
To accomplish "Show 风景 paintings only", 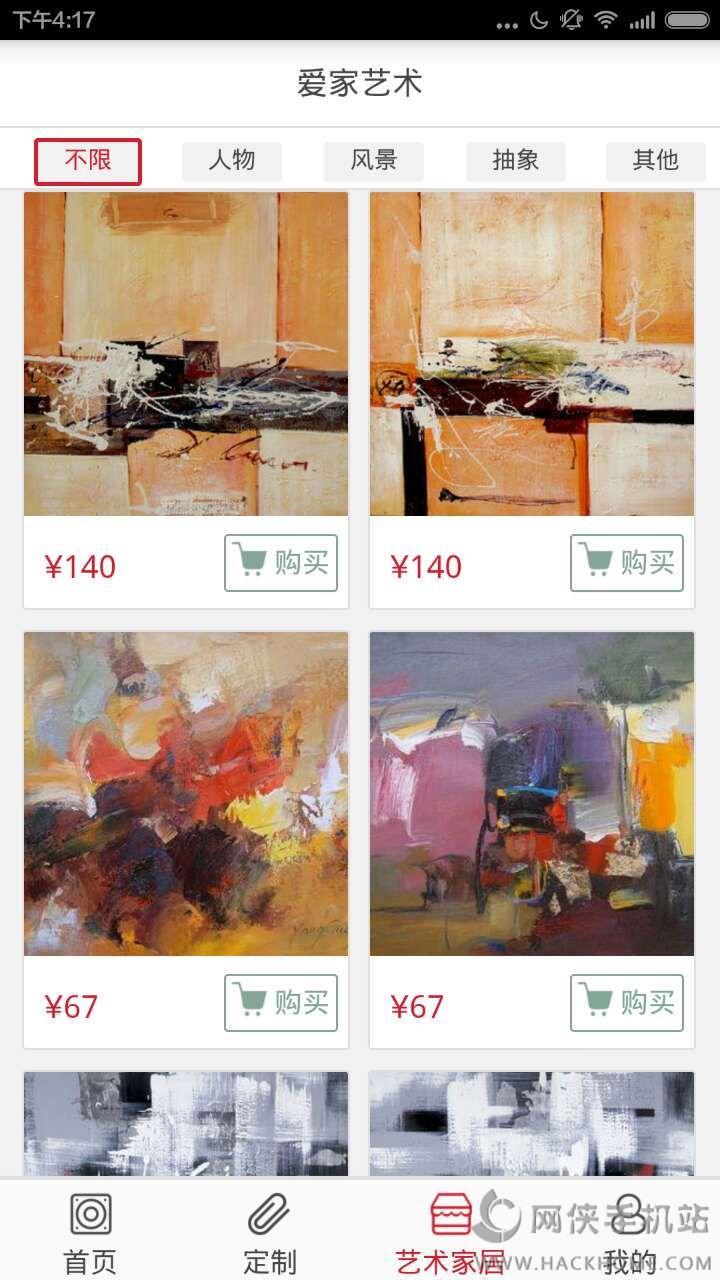I will (x=373, y=161).
